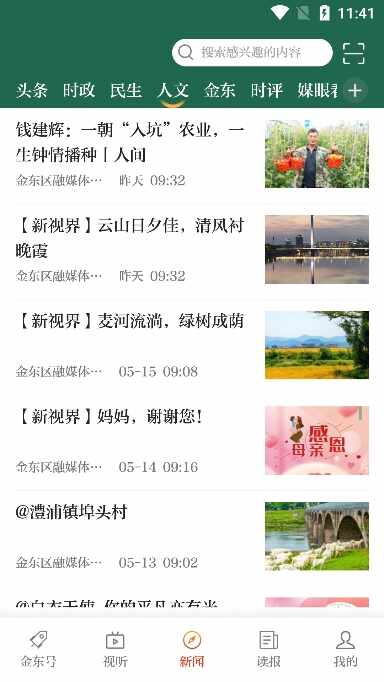384x682 pixels.
Task: Tap the 新闻 bottom tab
Action: pyautogui.click(x=192, y=649)
